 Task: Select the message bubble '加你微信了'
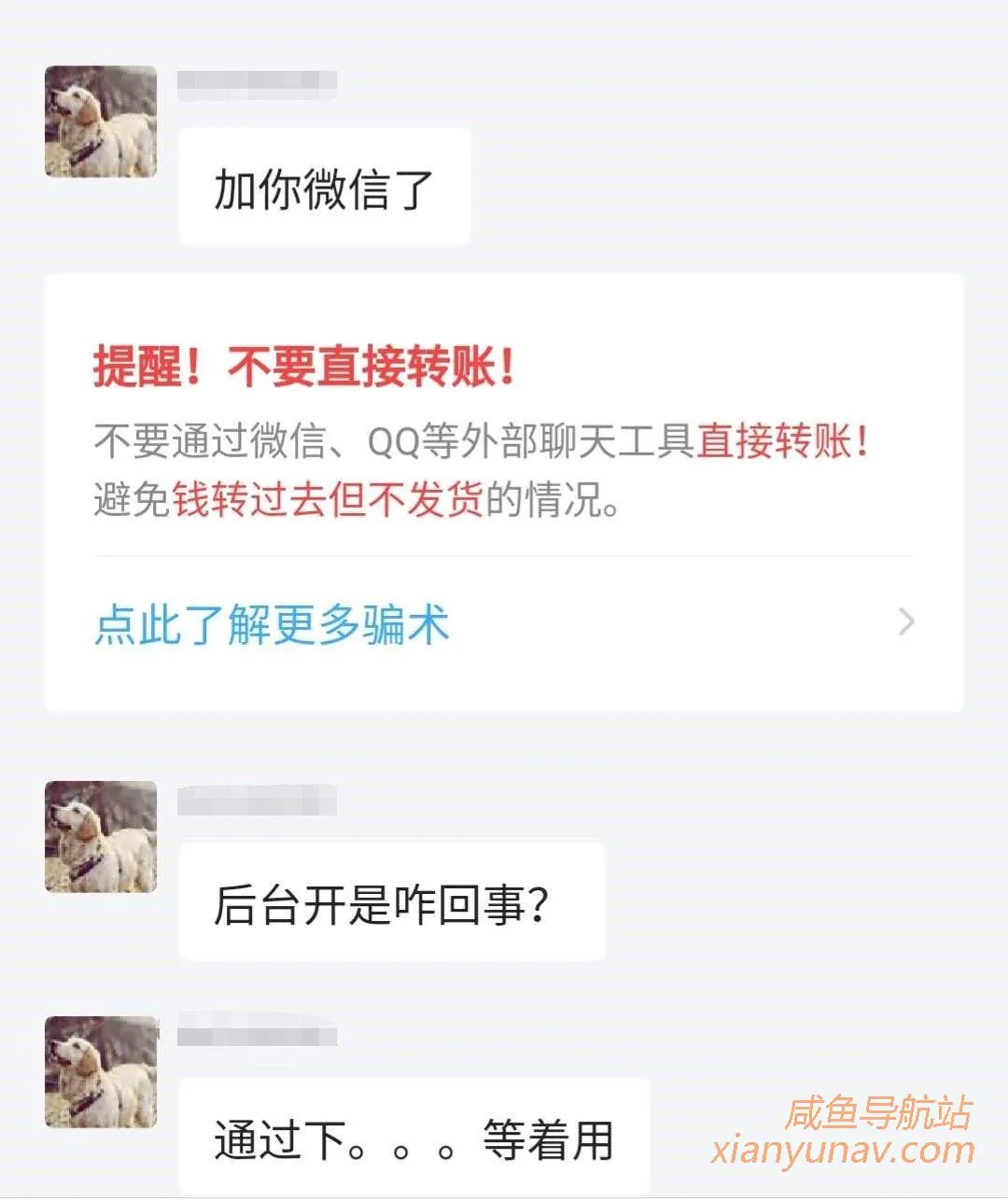pos(322,185)
